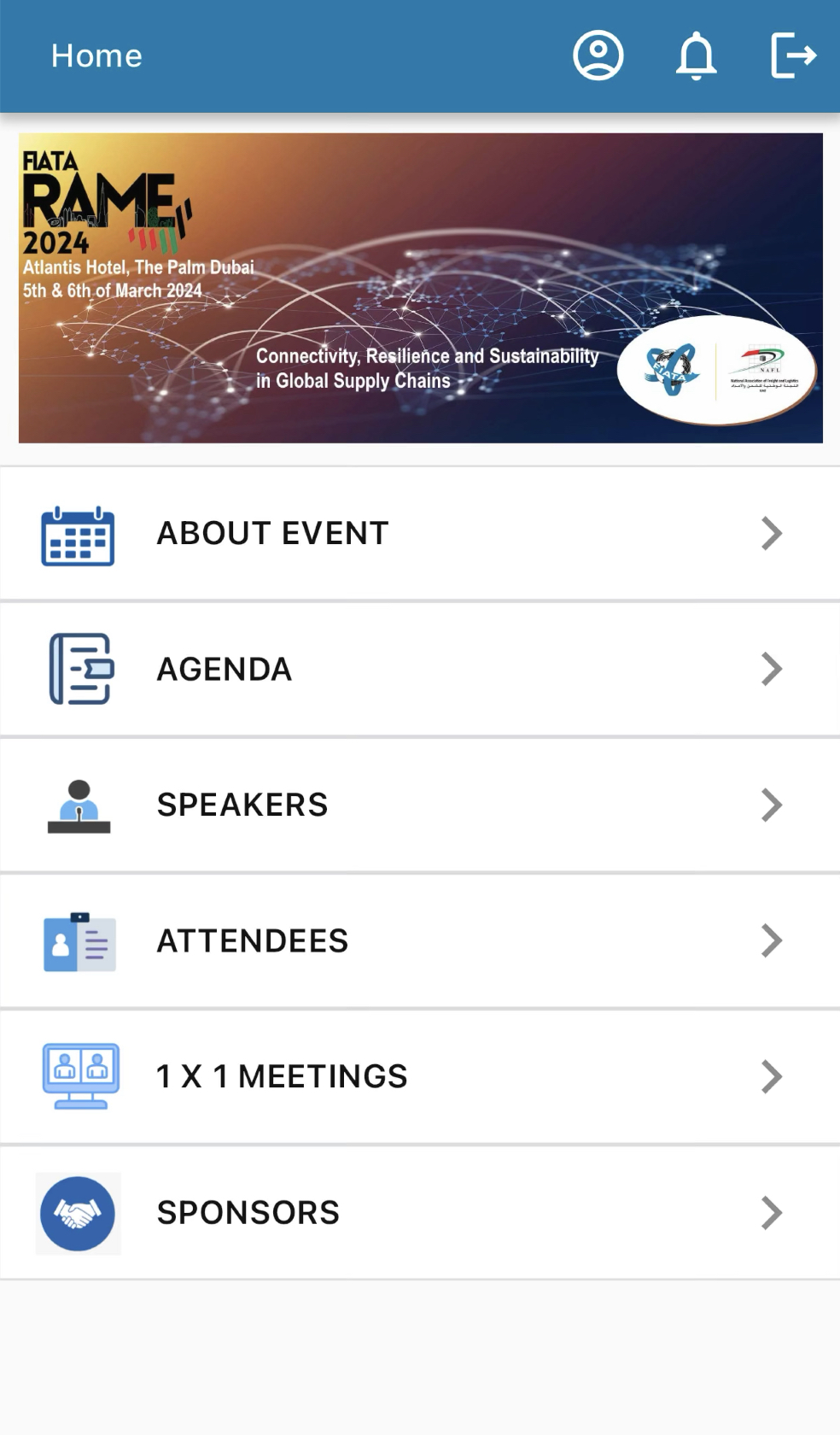Image resolution: width=840 pixels, height=1435 pixels.
Task: Select the Speakers podium icon
Action: [x=79, y=804]
